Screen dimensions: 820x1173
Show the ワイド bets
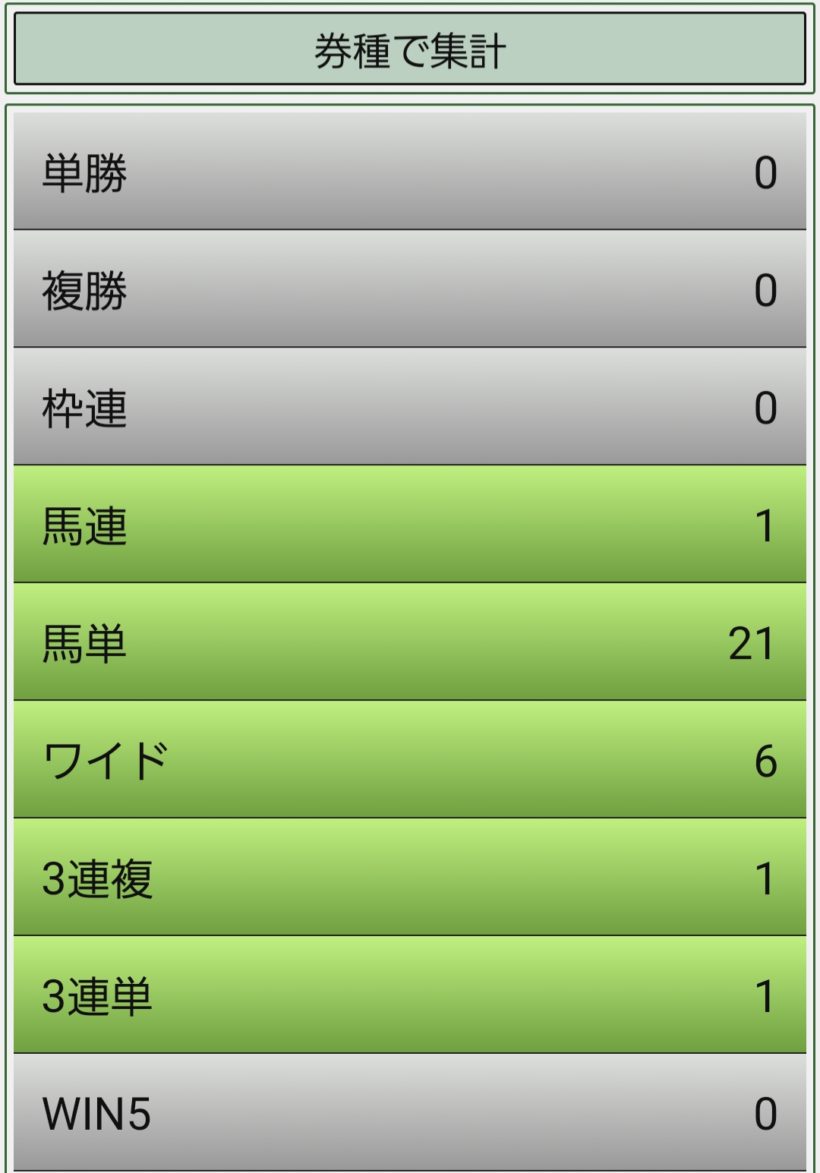tap(410, 760)
